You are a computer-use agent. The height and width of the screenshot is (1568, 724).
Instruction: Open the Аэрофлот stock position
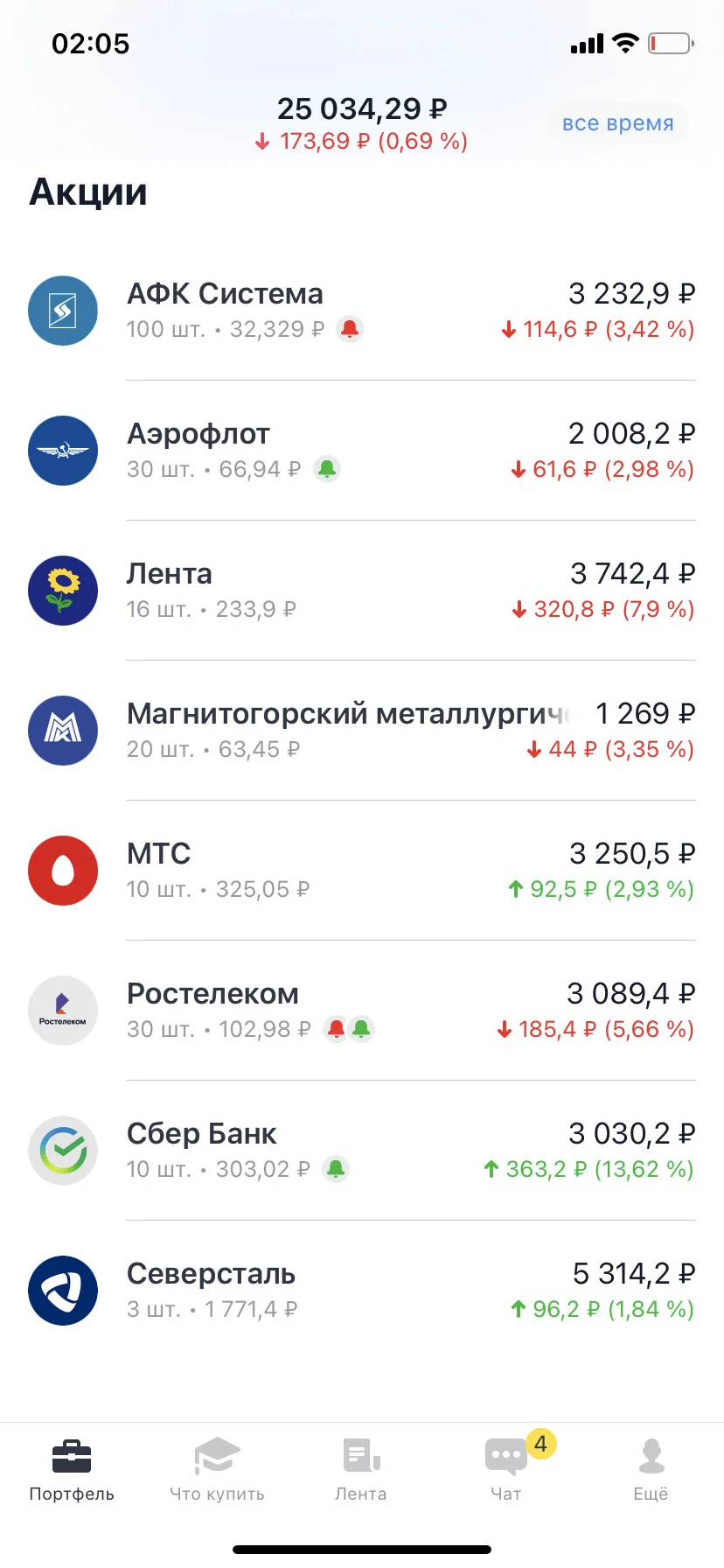[x=362, y=451]
